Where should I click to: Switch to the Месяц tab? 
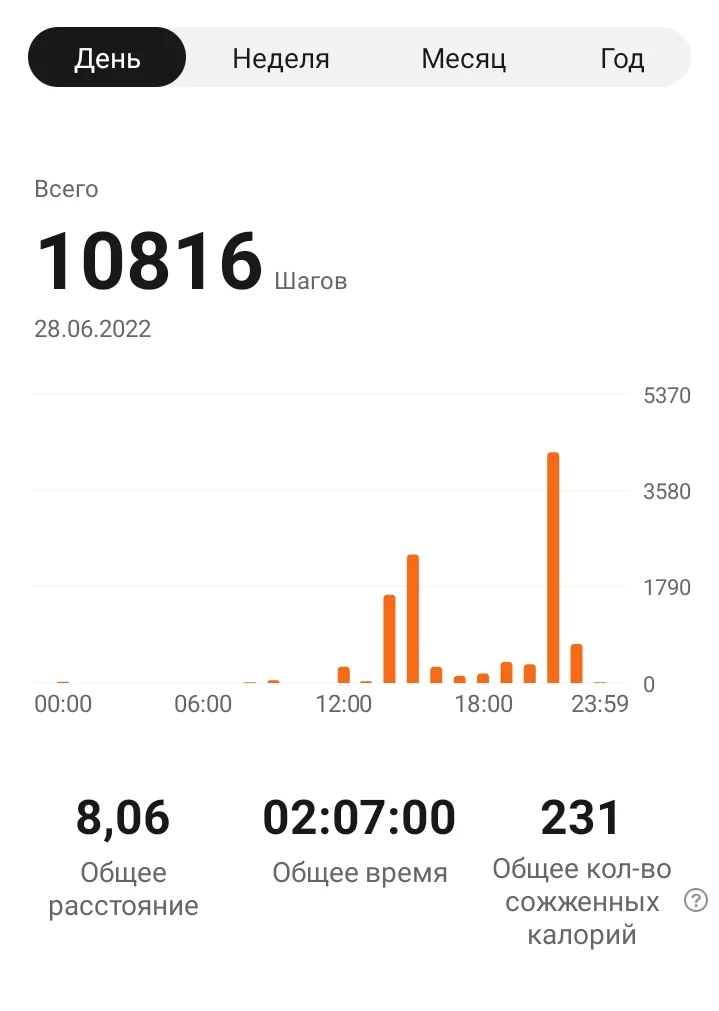tap(463, 58)
